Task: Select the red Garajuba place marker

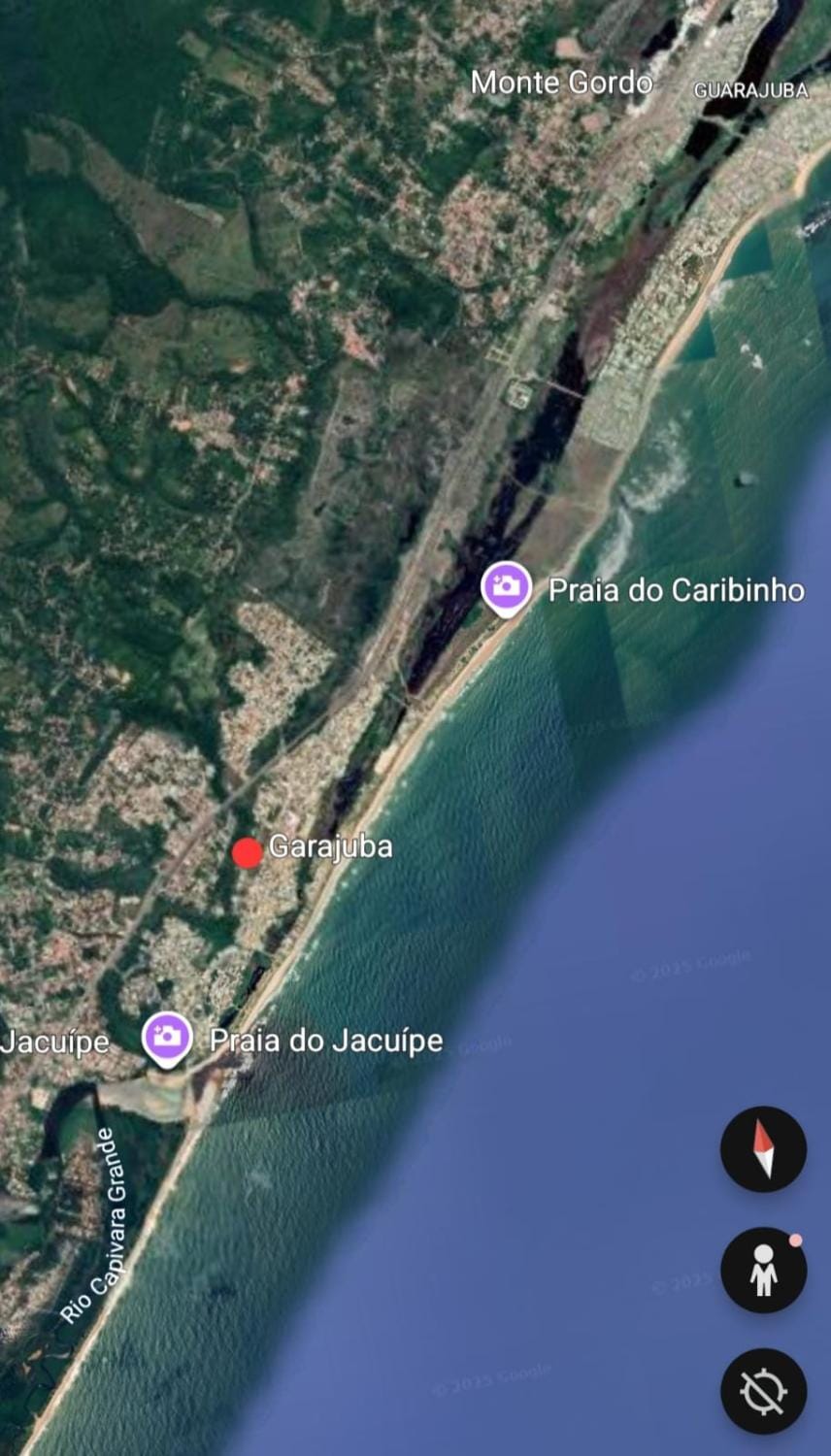Action: 248,853
